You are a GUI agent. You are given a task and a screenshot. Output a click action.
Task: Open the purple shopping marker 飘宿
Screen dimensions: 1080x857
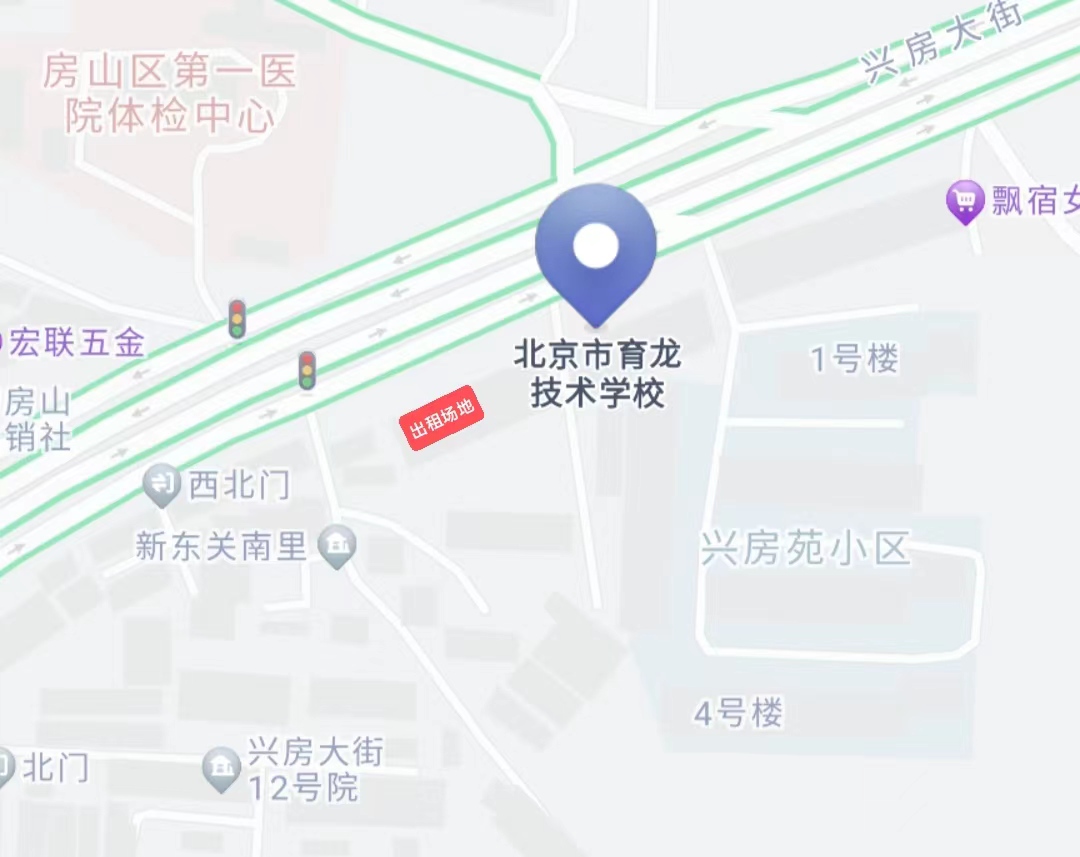click(965, 202)
